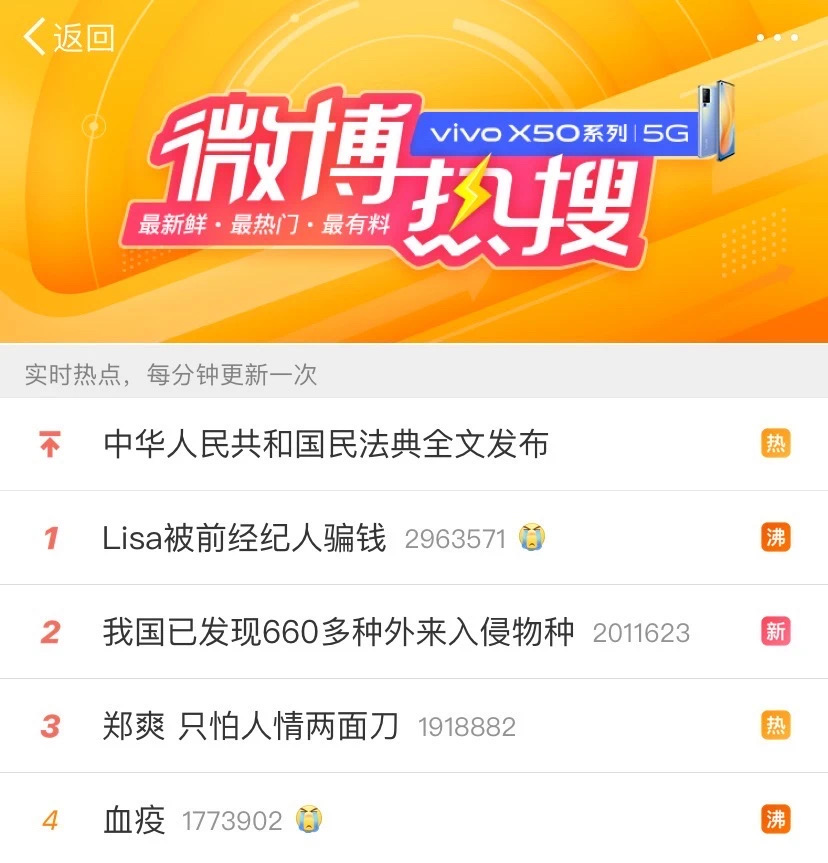Viewport: 828px width, 863px height.
Task: View the topic 我国已发现660多种外来入侵物种
Action: 339,632
